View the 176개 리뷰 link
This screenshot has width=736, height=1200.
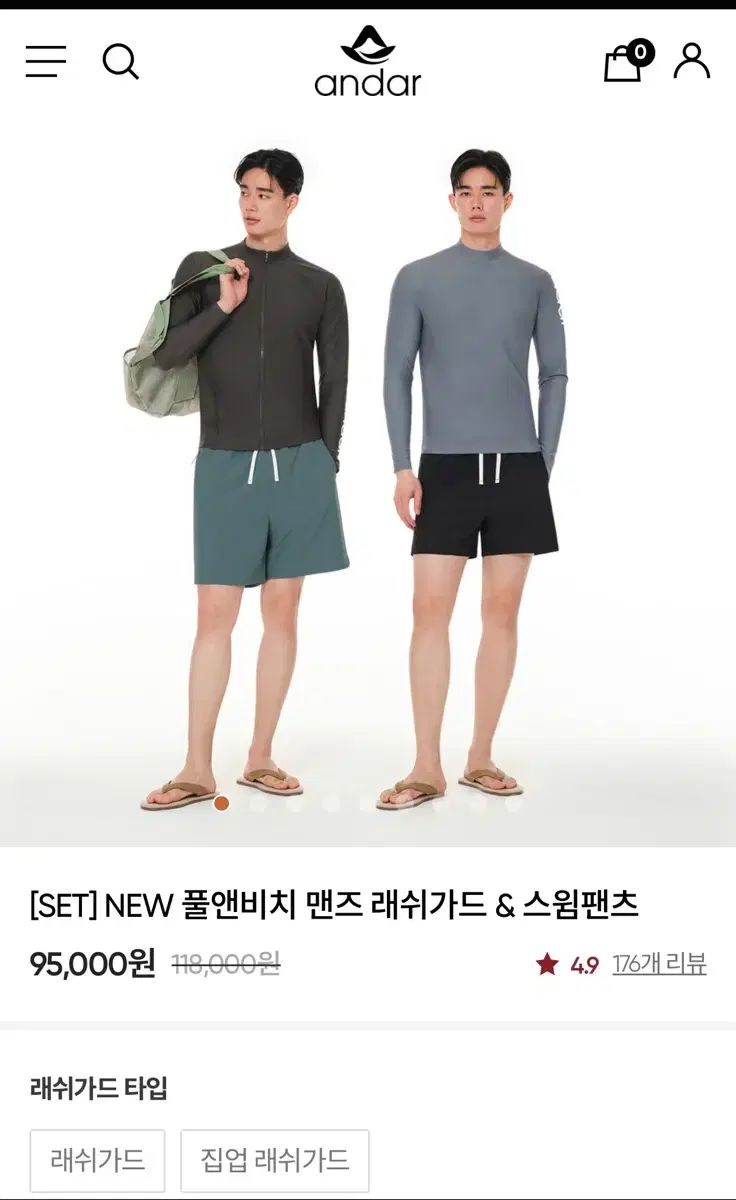(x=659, y=964)
